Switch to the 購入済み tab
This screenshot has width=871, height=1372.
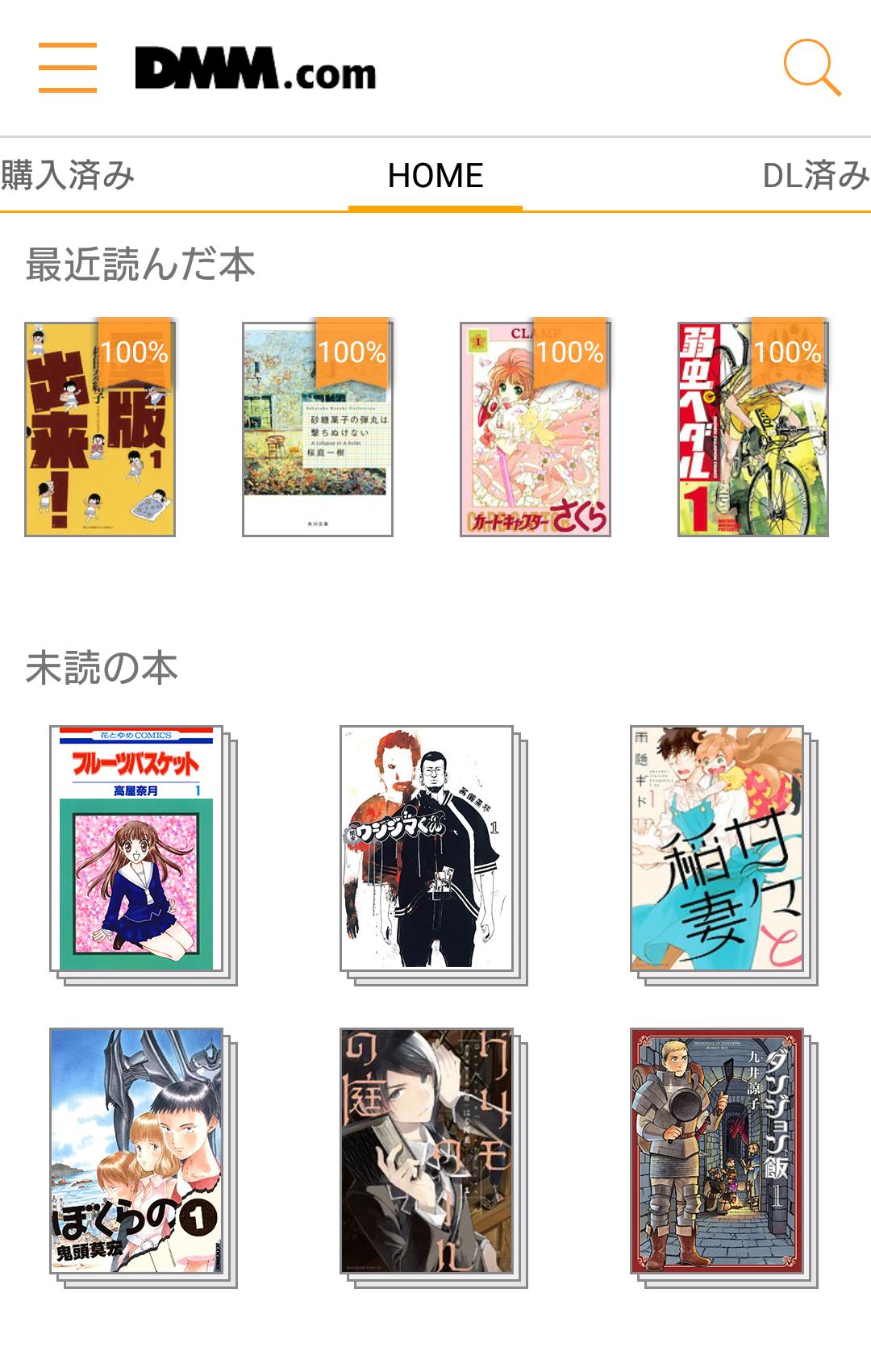coord(69,175)
